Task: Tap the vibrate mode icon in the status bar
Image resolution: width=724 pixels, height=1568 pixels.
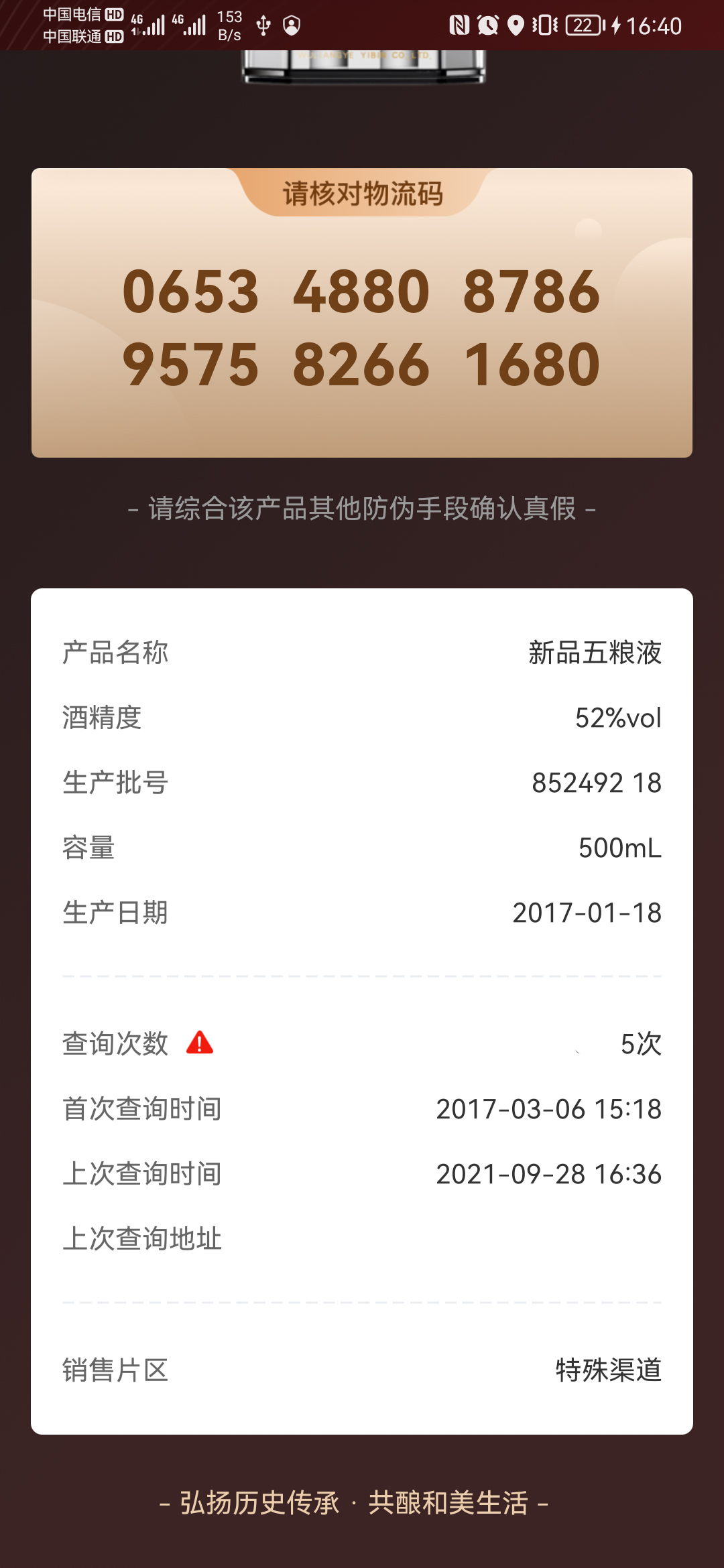Action: [x=544, y=23]
